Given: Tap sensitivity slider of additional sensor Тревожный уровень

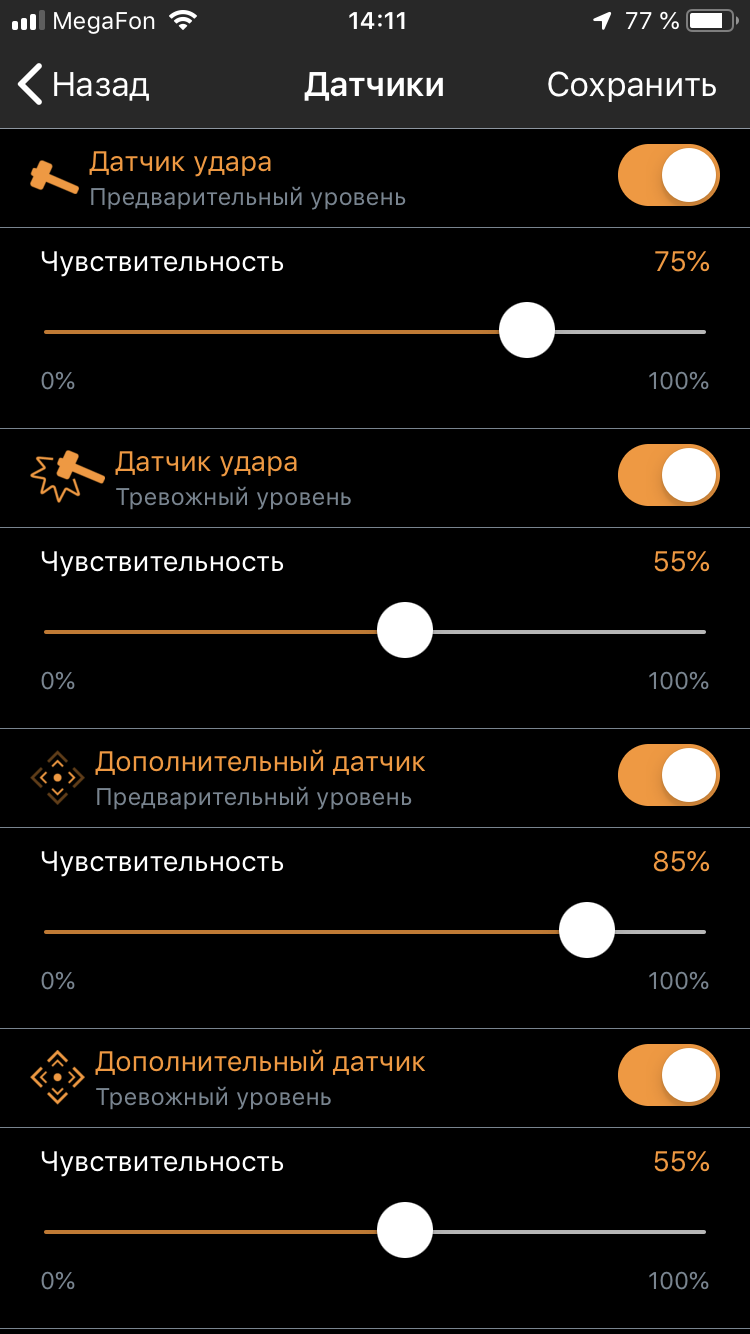Looking at the screenshot, I should [405, 1230].
